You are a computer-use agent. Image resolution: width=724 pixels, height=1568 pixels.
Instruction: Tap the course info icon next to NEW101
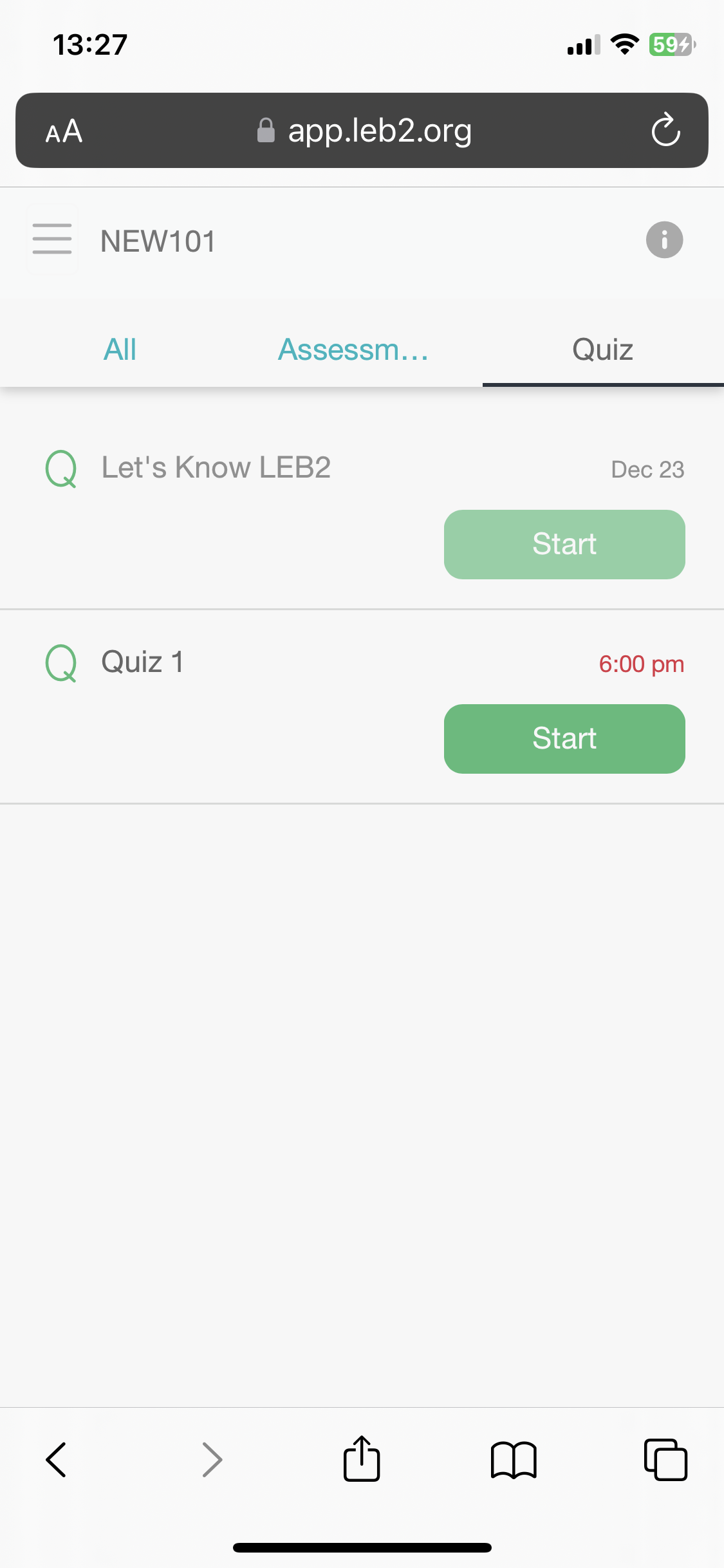(664, 240)
